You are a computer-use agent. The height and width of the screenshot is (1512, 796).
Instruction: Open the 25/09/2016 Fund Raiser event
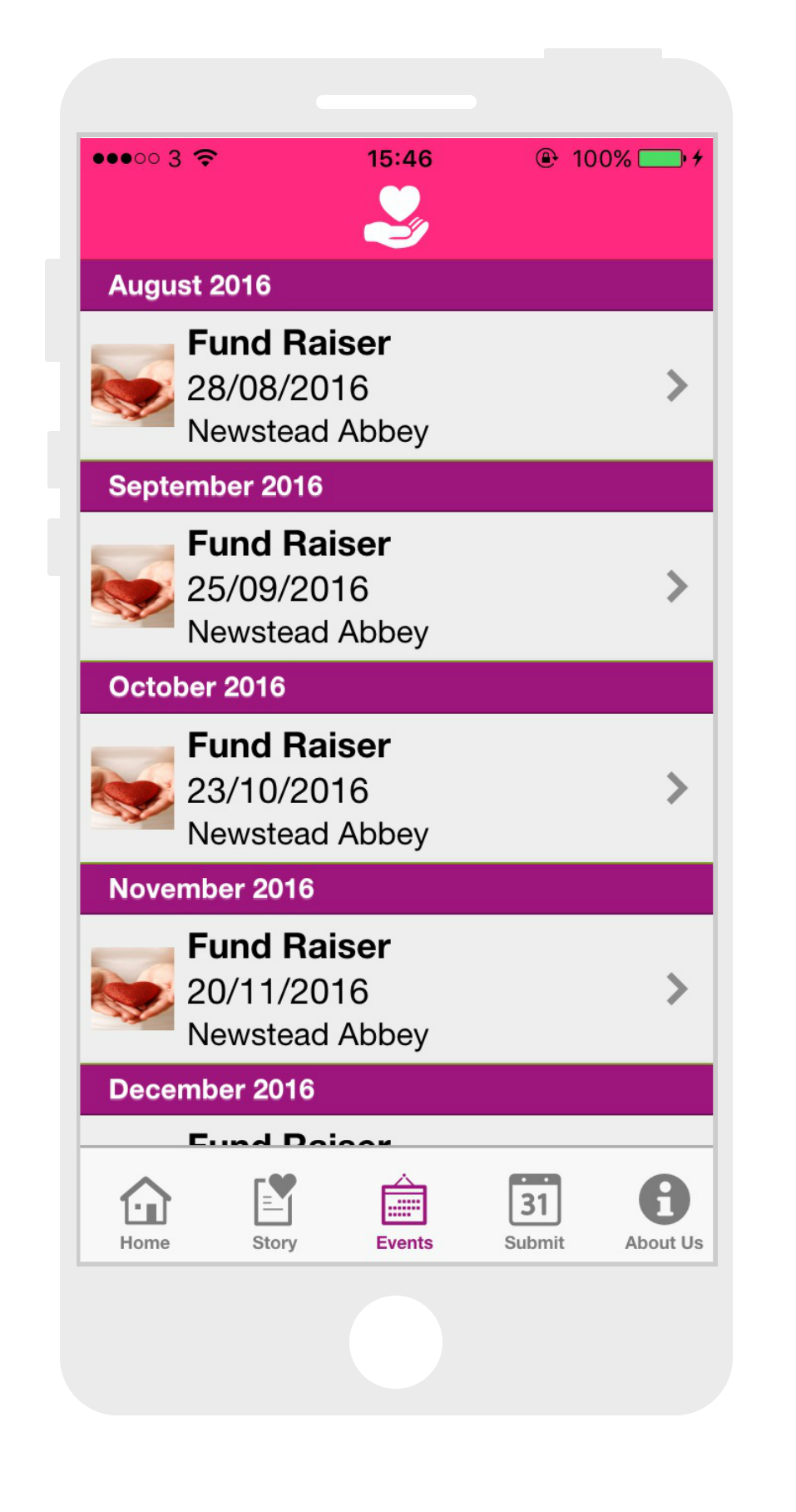point(396,587)
